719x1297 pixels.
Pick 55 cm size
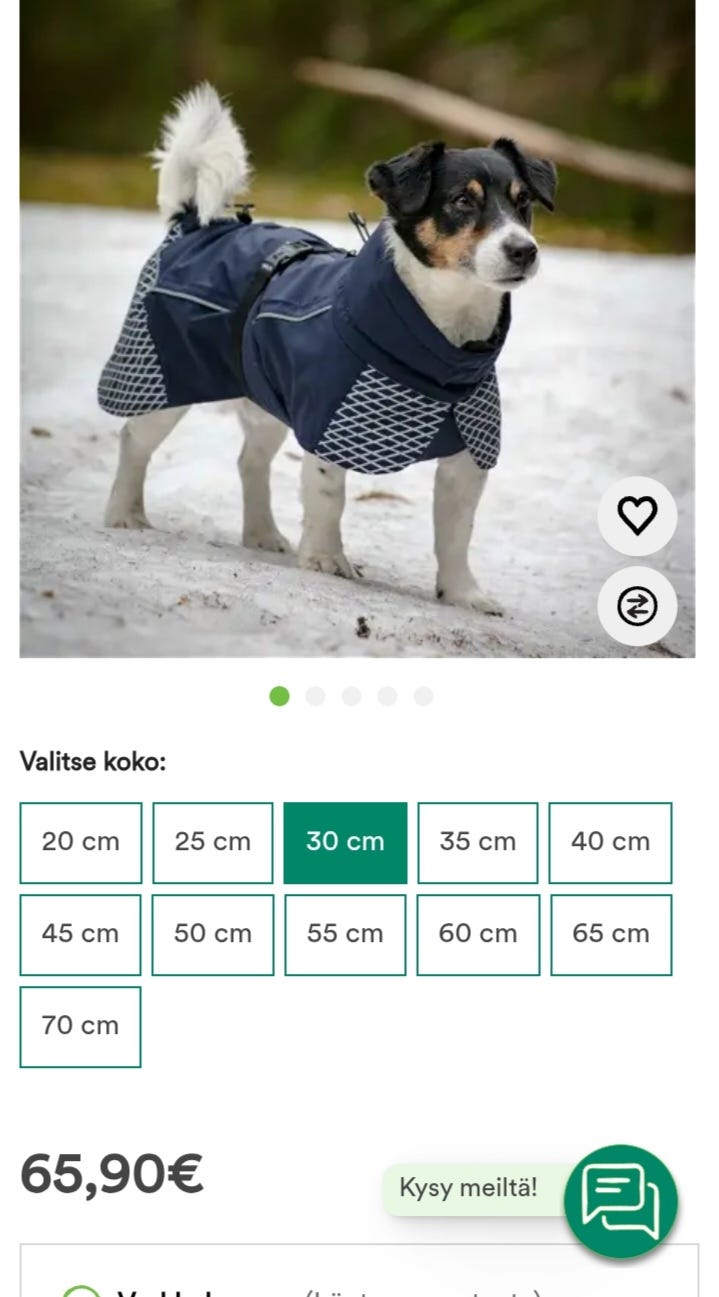coord(345,934)
